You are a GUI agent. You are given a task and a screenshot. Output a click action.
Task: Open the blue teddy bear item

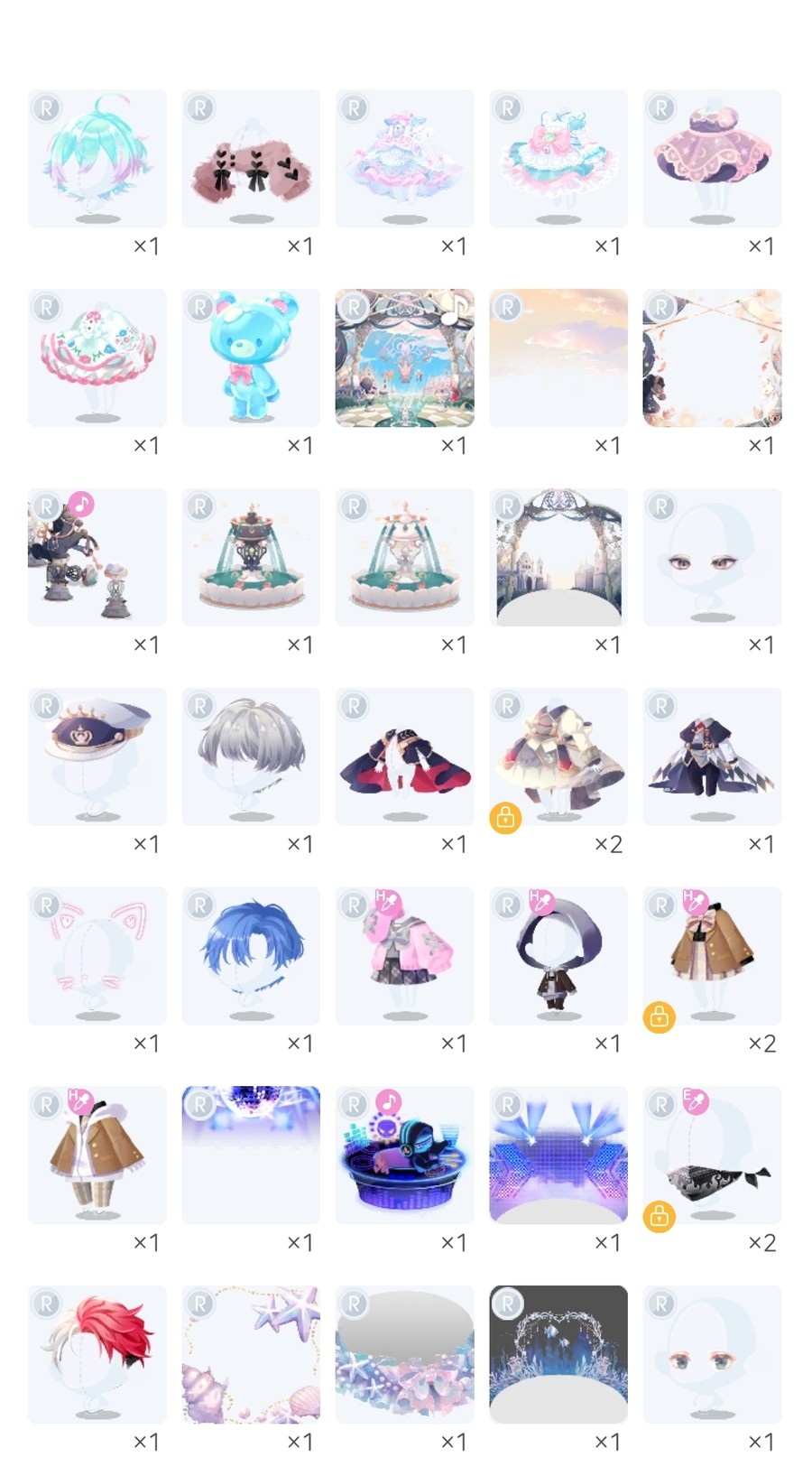pyautogui.click(x=251, y=357)
